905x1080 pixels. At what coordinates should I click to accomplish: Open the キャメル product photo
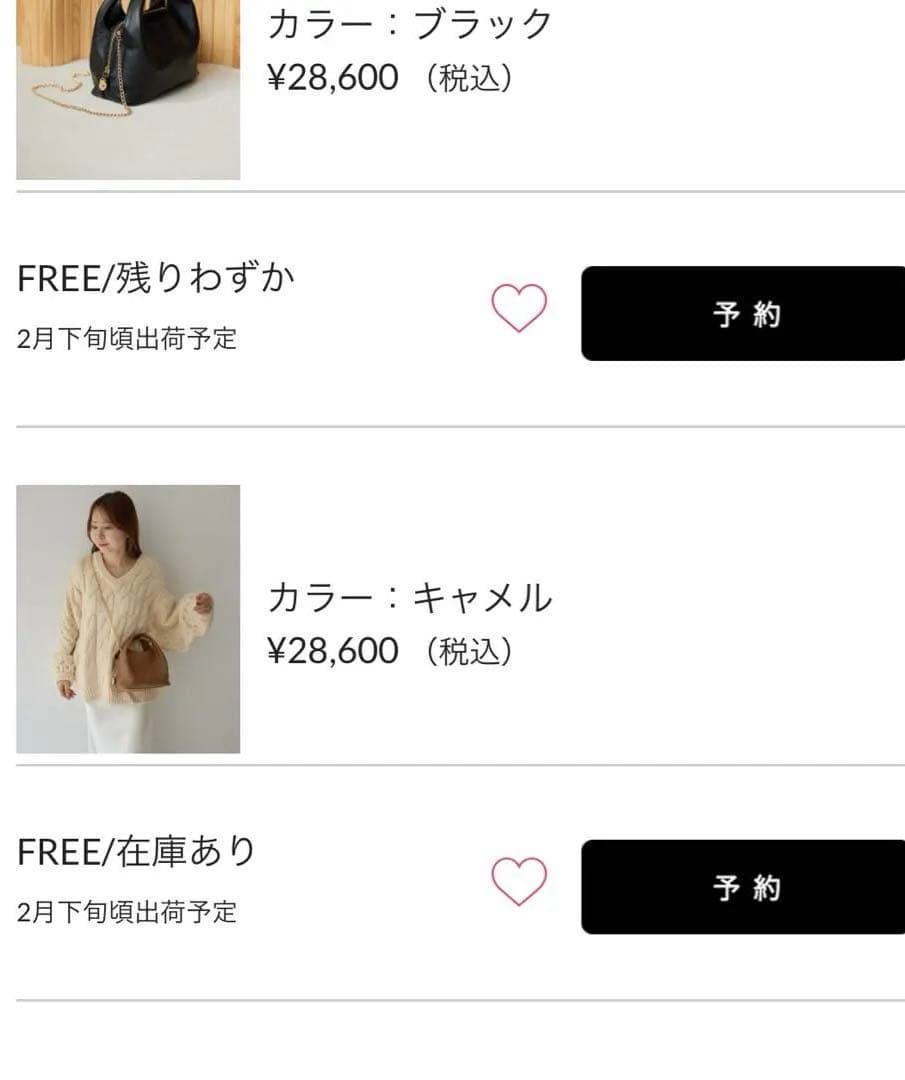[128, 619]
